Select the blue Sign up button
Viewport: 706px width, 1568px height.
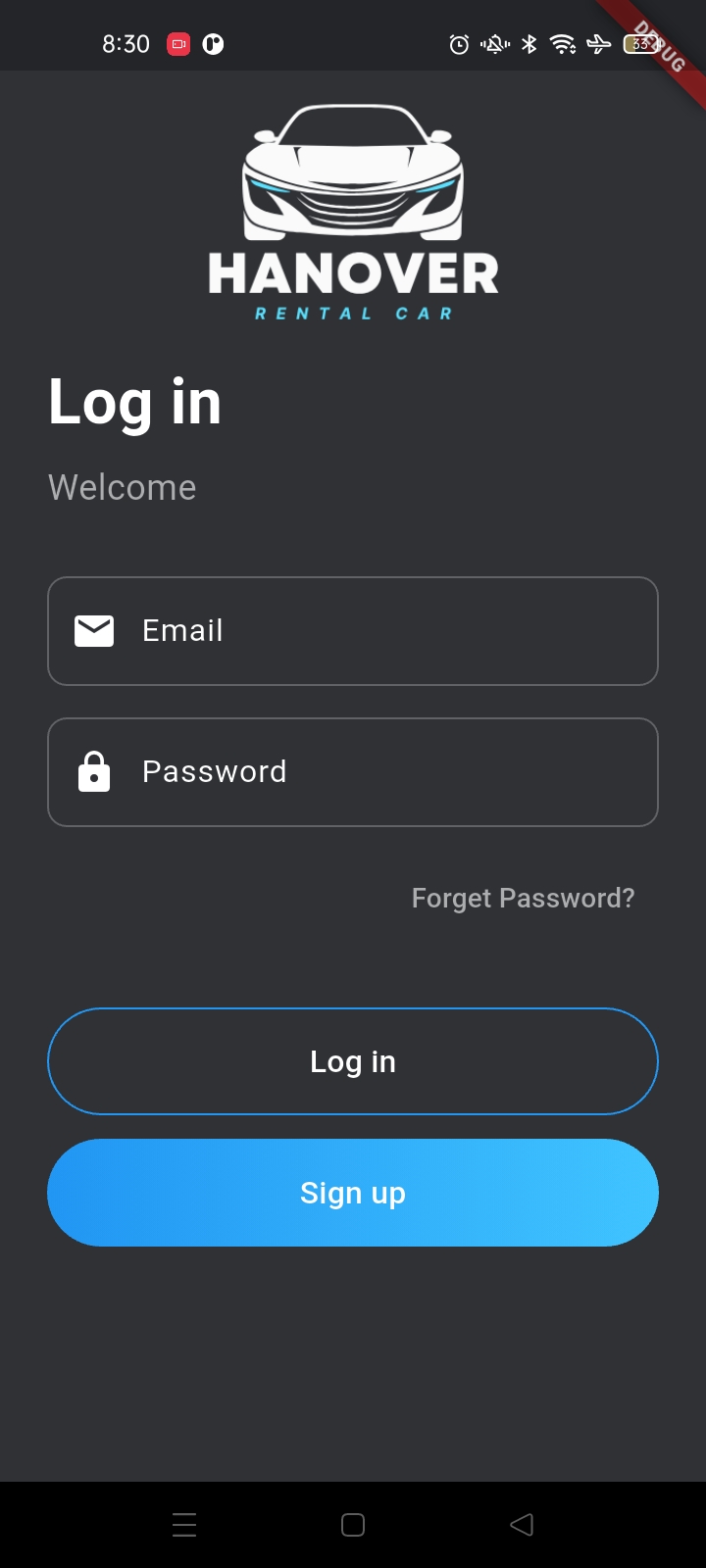coord(353,1193)
